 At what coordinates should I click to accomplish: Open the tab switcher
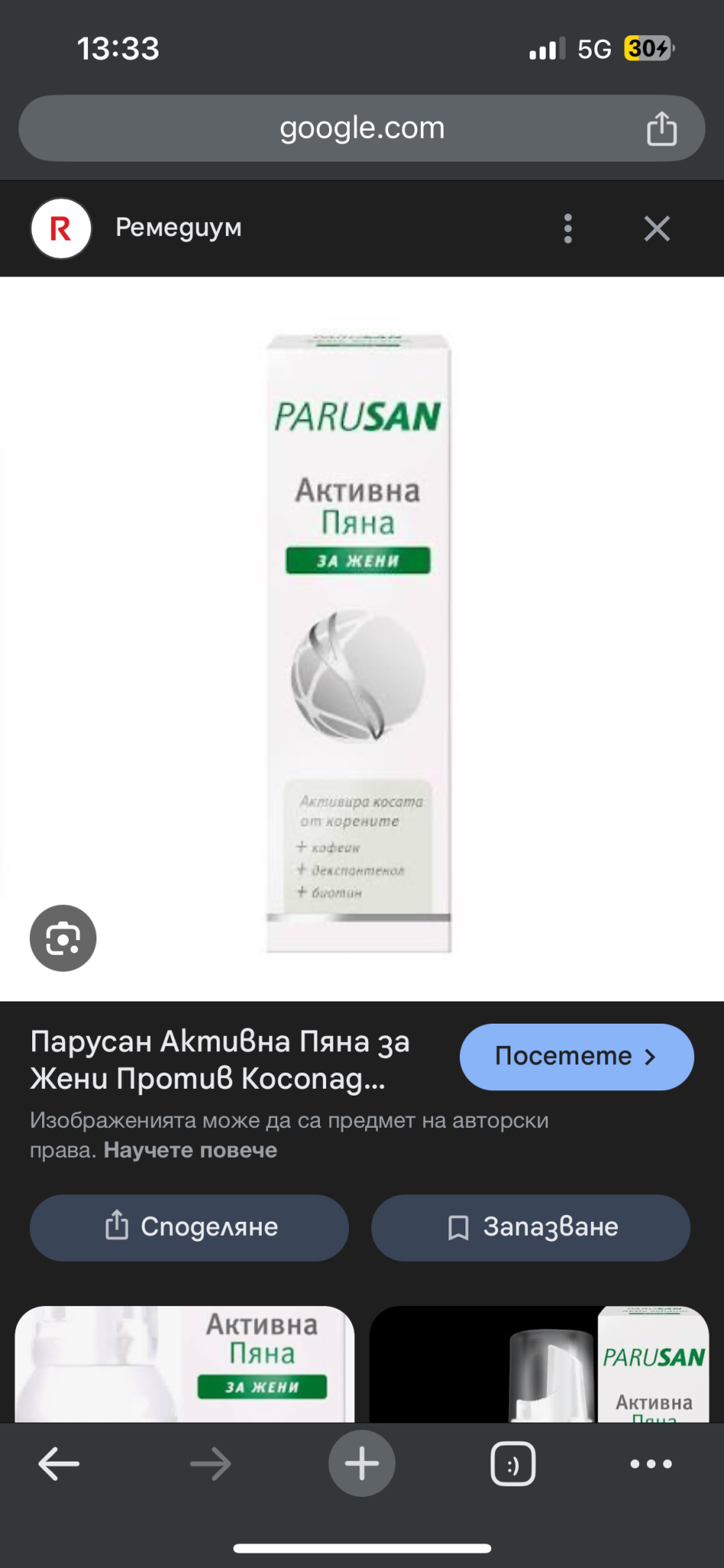[512, 1464]
